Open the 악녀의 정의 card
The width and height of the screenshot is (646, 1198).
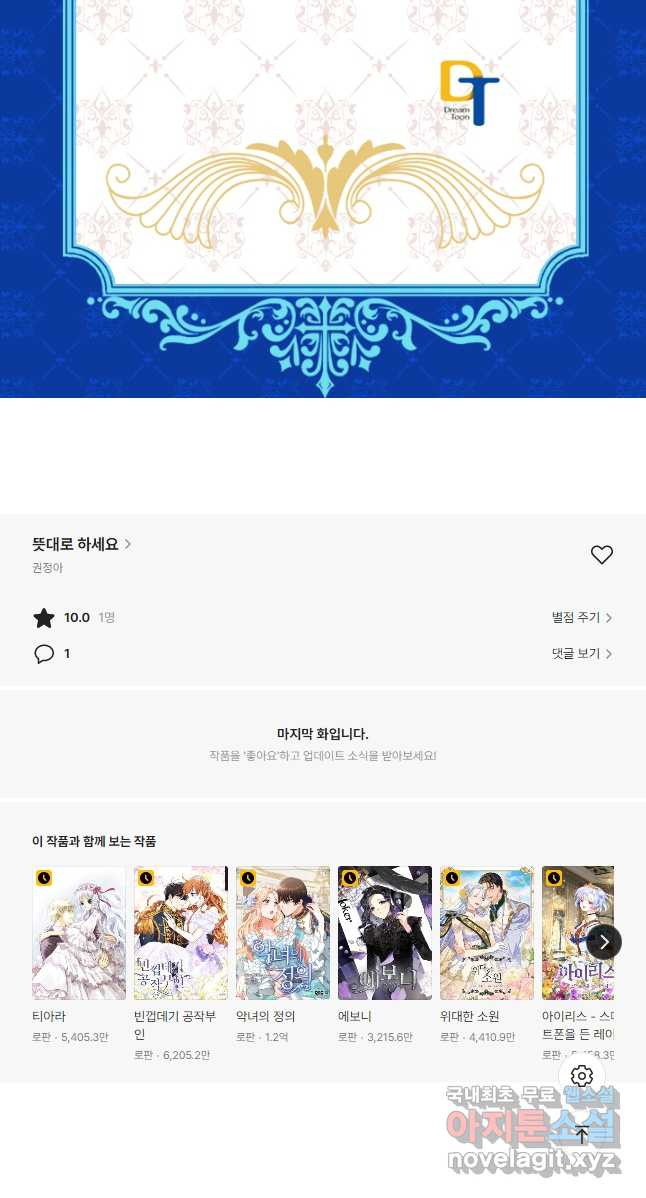(283, 933)
